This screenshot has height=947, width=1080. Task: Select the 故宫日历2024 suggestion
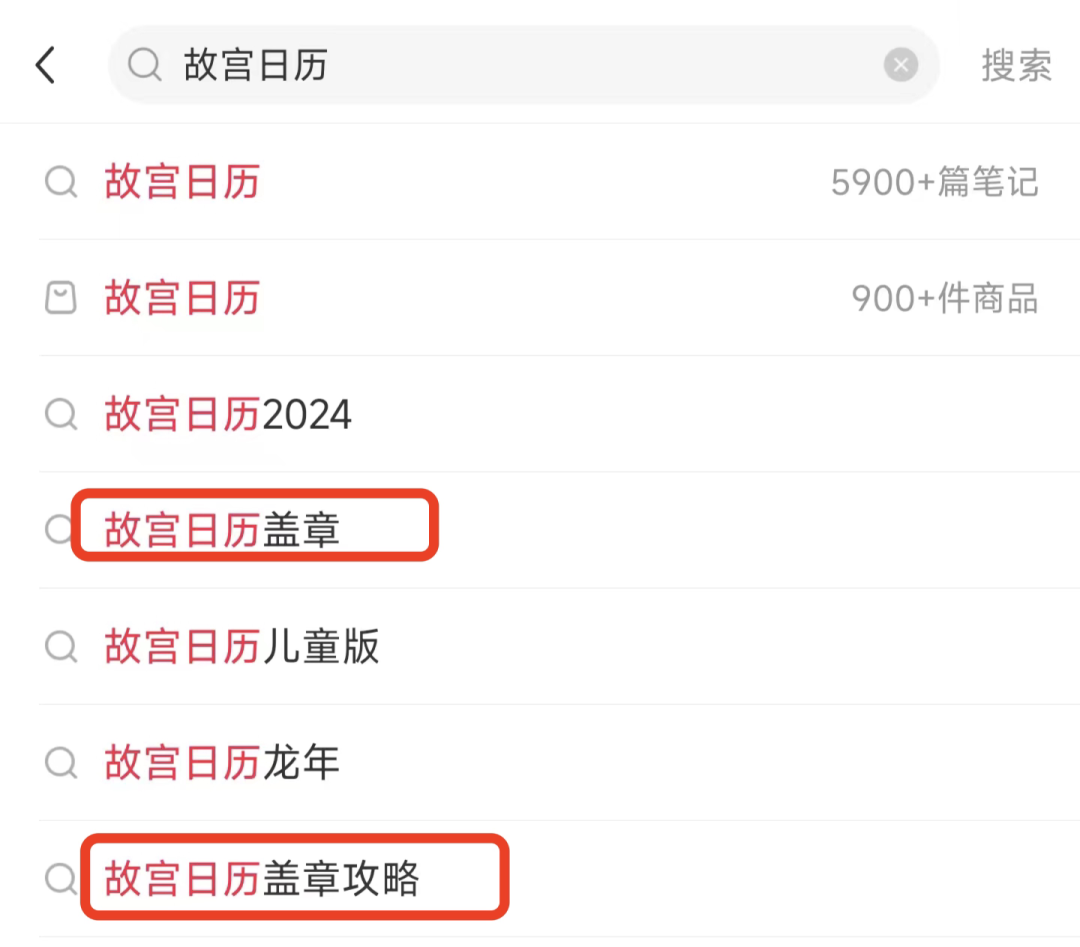[x=540, y=414]
